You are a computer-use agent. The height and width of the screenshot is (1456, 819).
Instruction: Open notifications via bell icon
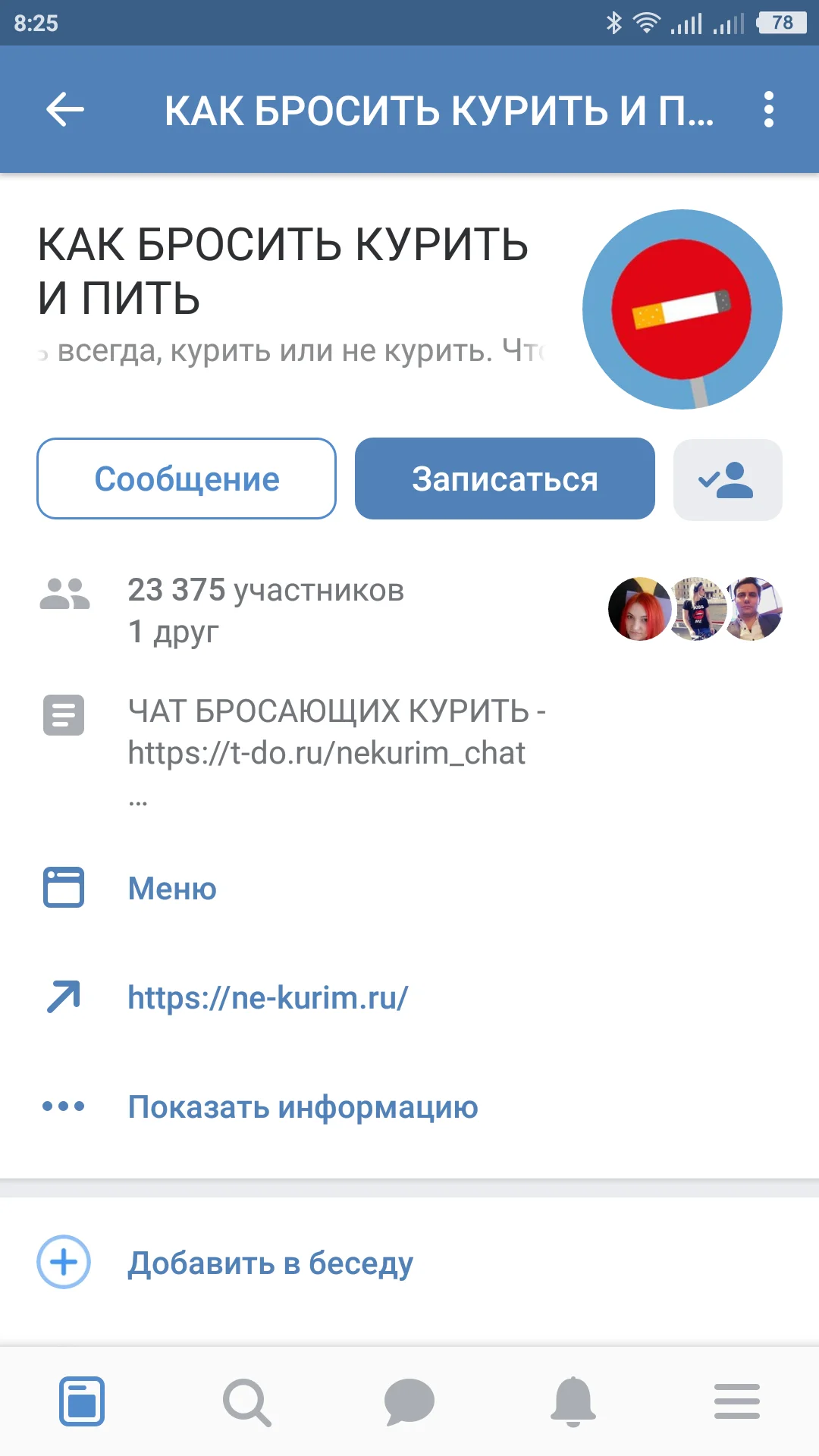[573, 1401]
